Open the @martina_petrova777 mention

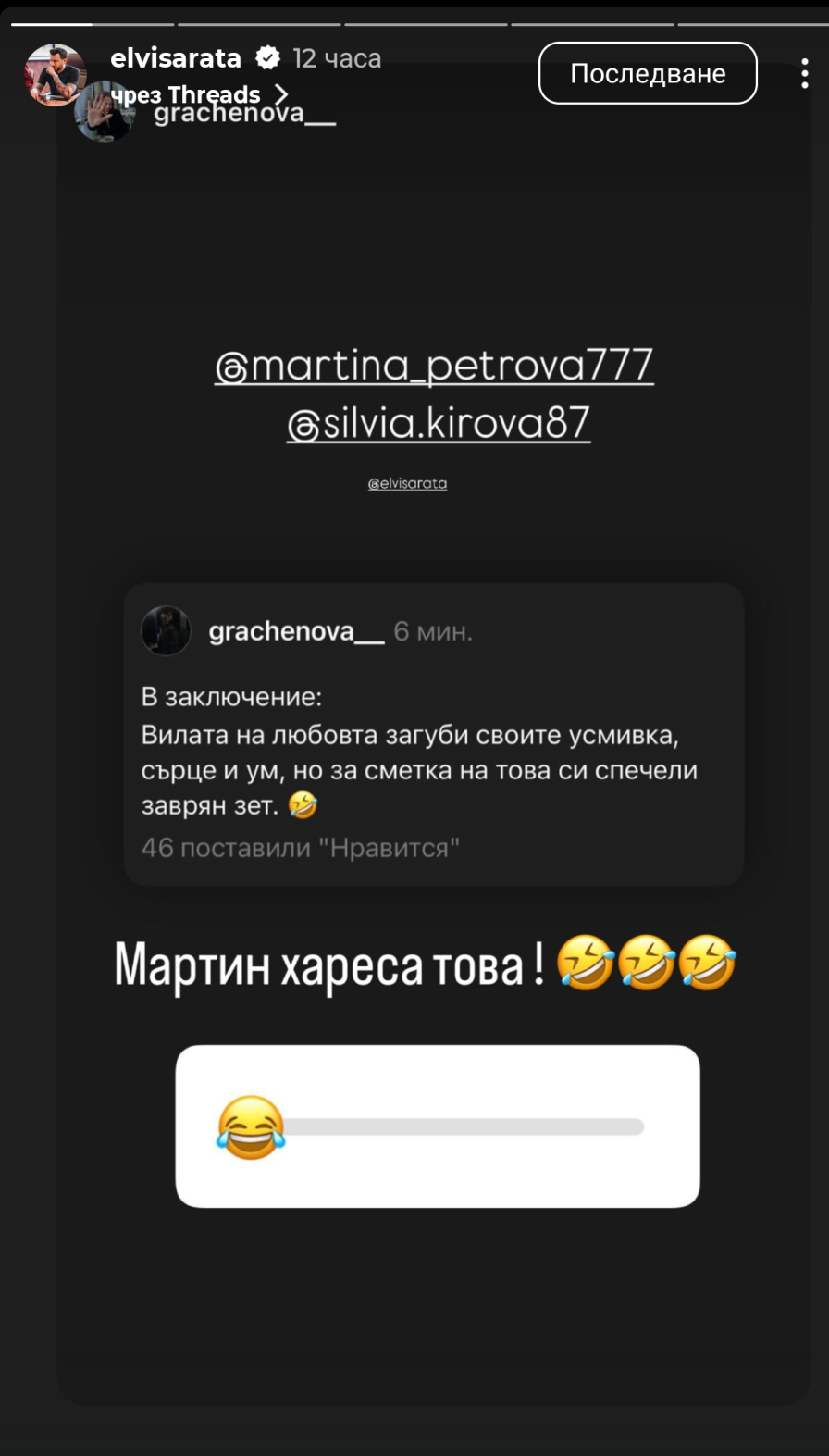tap(434, 366)
